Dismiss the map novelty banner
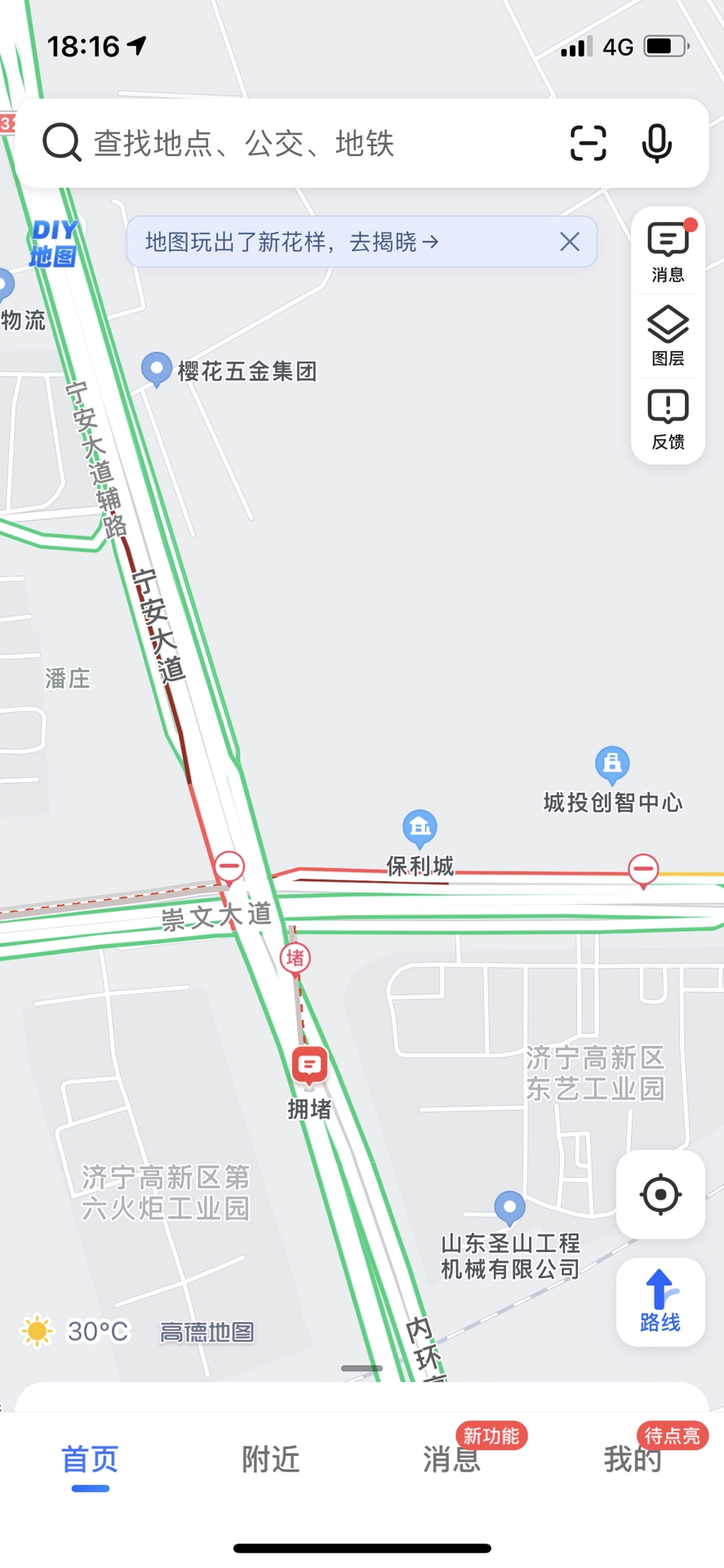Viewport: 724px width, 1568px height. point(570,242)
